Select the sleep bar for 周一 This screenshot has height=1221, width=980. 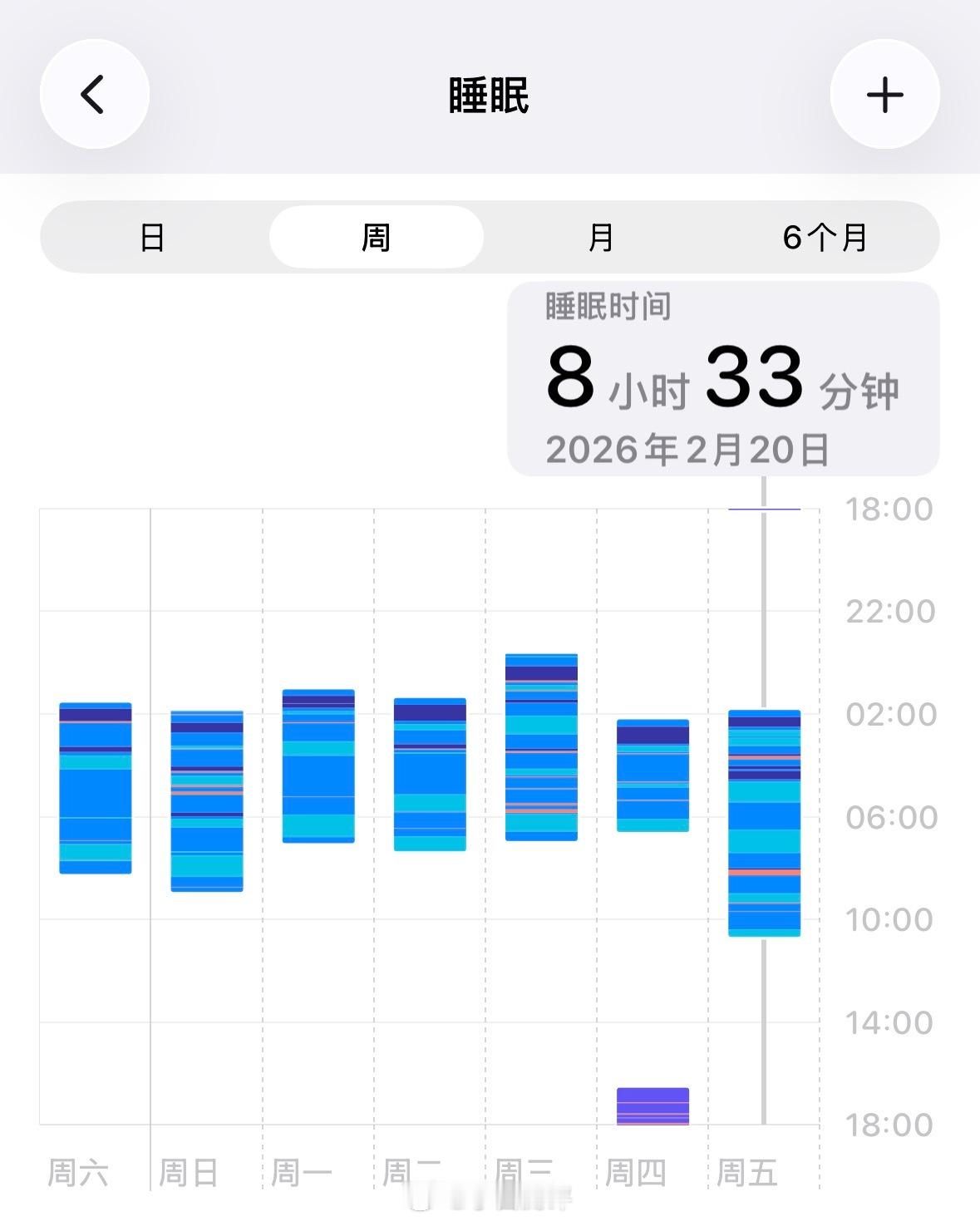[317, 765]
